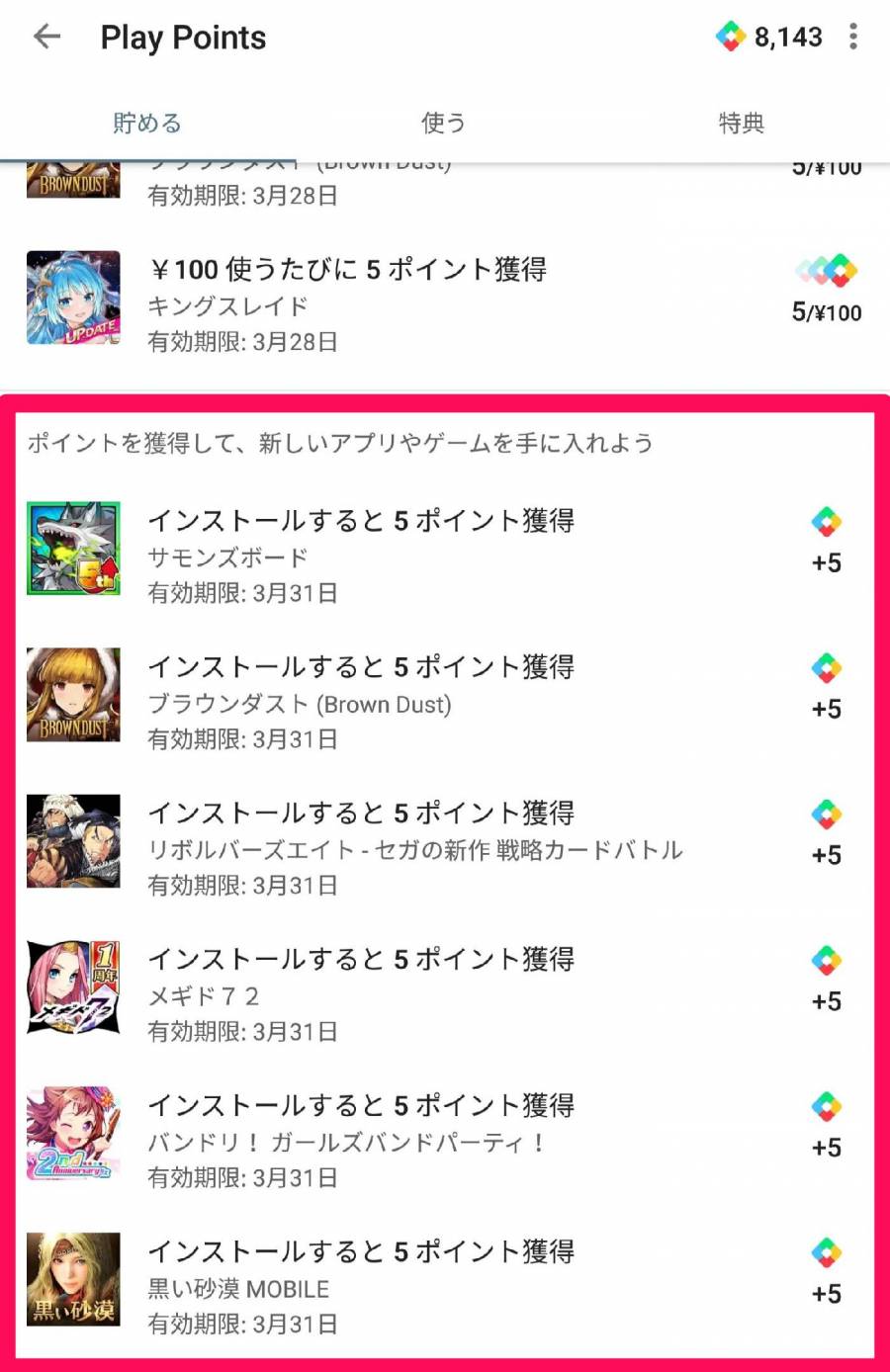The height and width of the screenshot is (1372, 890).
Task: Open ブラウンダスト install 5 points offer
Action: pyautogui.click(x=443, y=702)
